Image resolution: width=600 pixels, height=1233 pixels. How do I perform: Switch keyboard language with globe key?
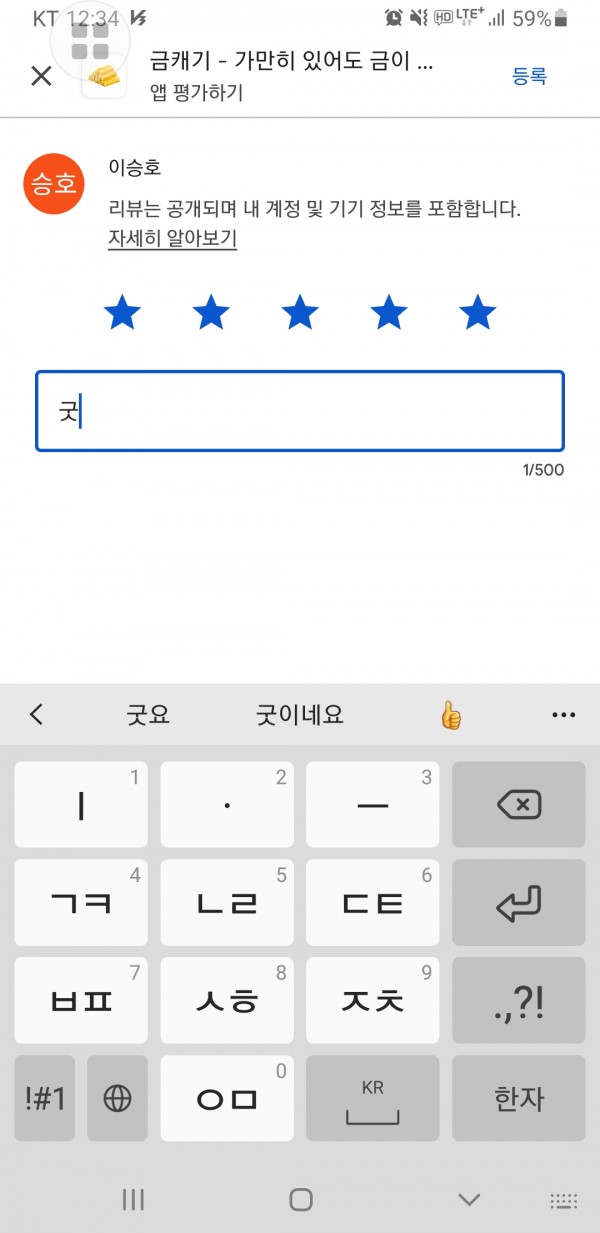117,1099
